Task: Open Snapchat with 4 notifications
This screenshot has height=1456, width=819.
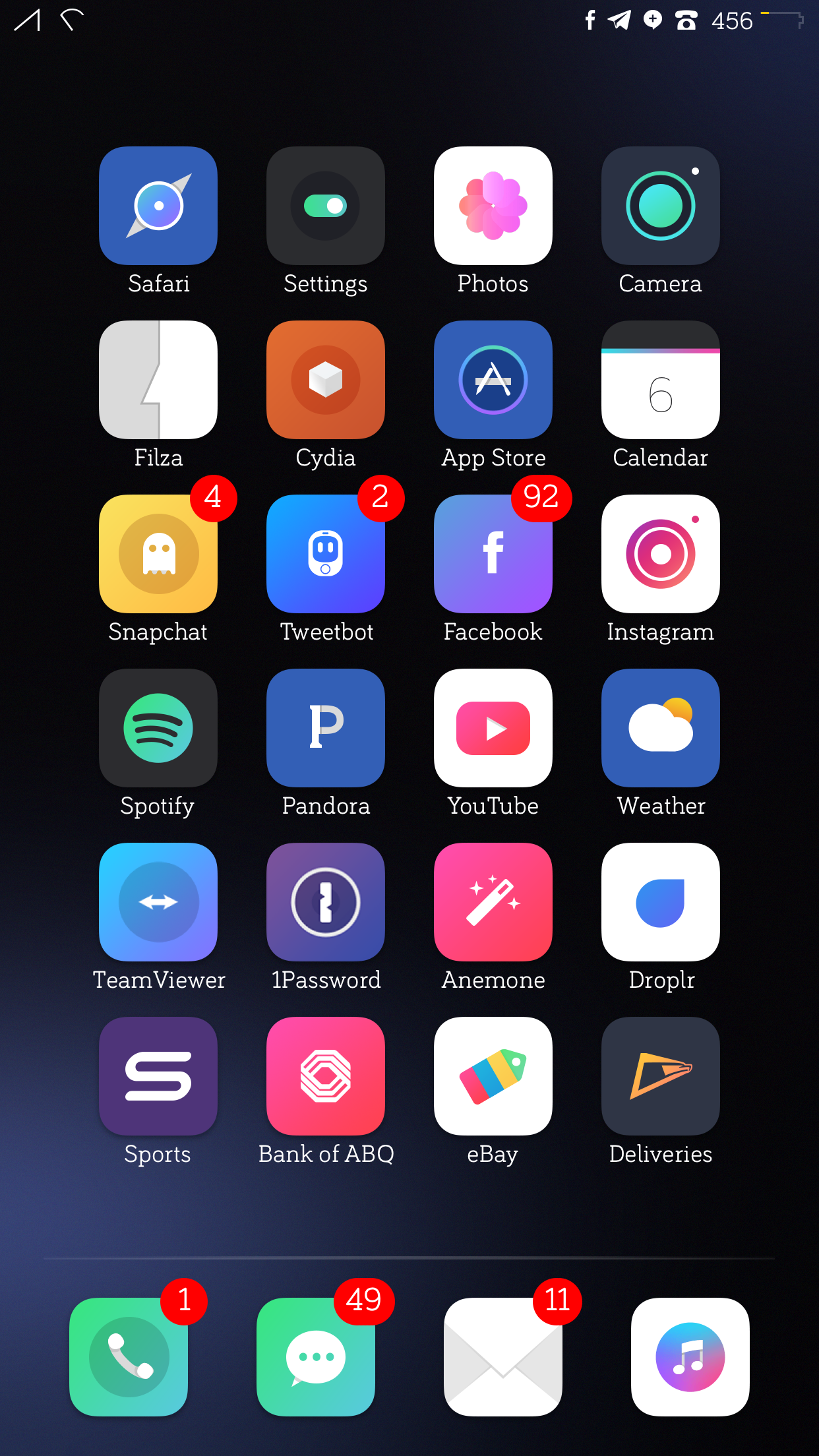Action: (x=158, y=554)
